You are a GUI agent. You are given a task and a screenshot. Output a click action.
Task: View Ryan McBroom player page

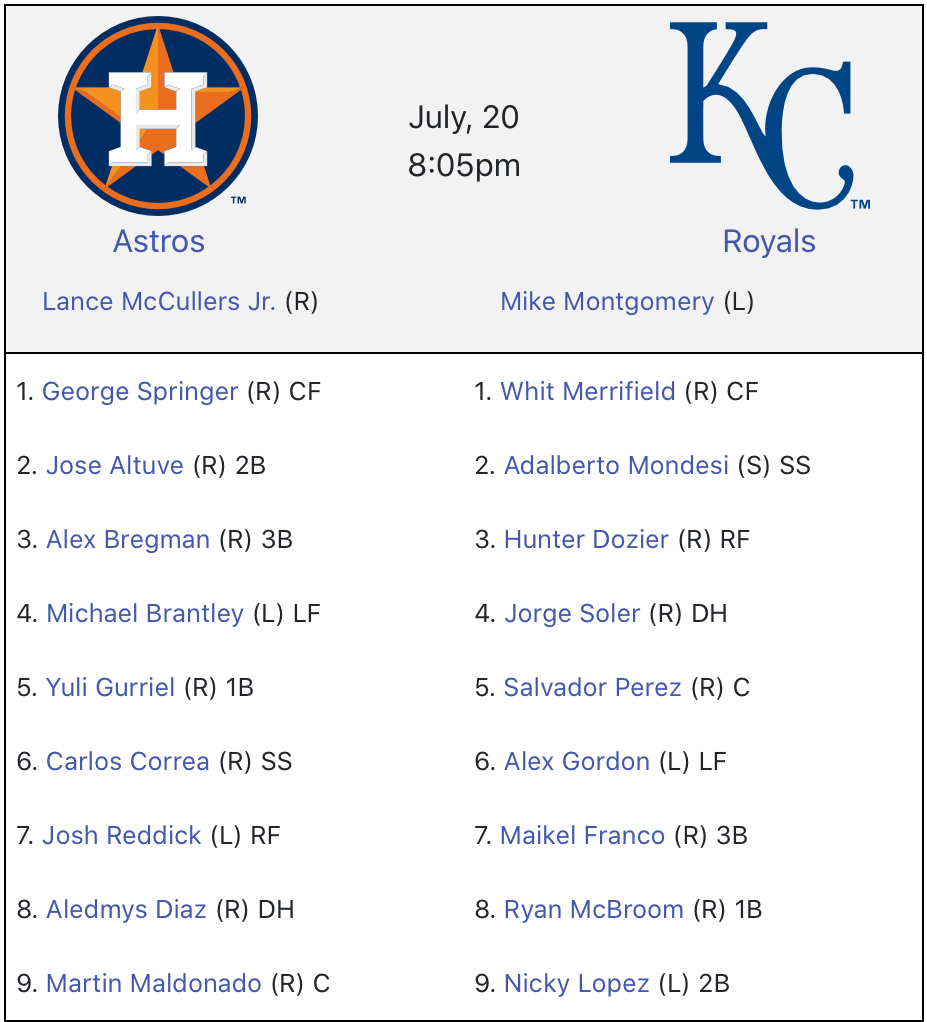tap(594, 910)
